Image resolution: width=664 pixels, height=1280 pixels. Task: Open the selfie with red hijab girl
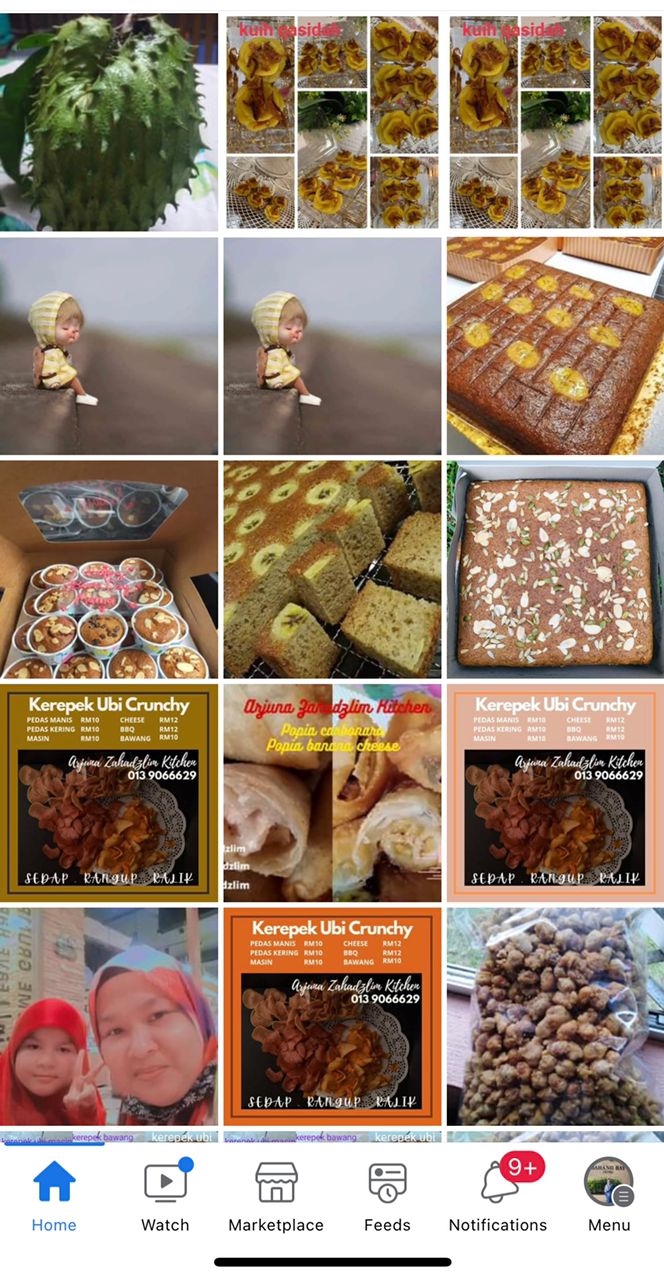(109, 1016)
